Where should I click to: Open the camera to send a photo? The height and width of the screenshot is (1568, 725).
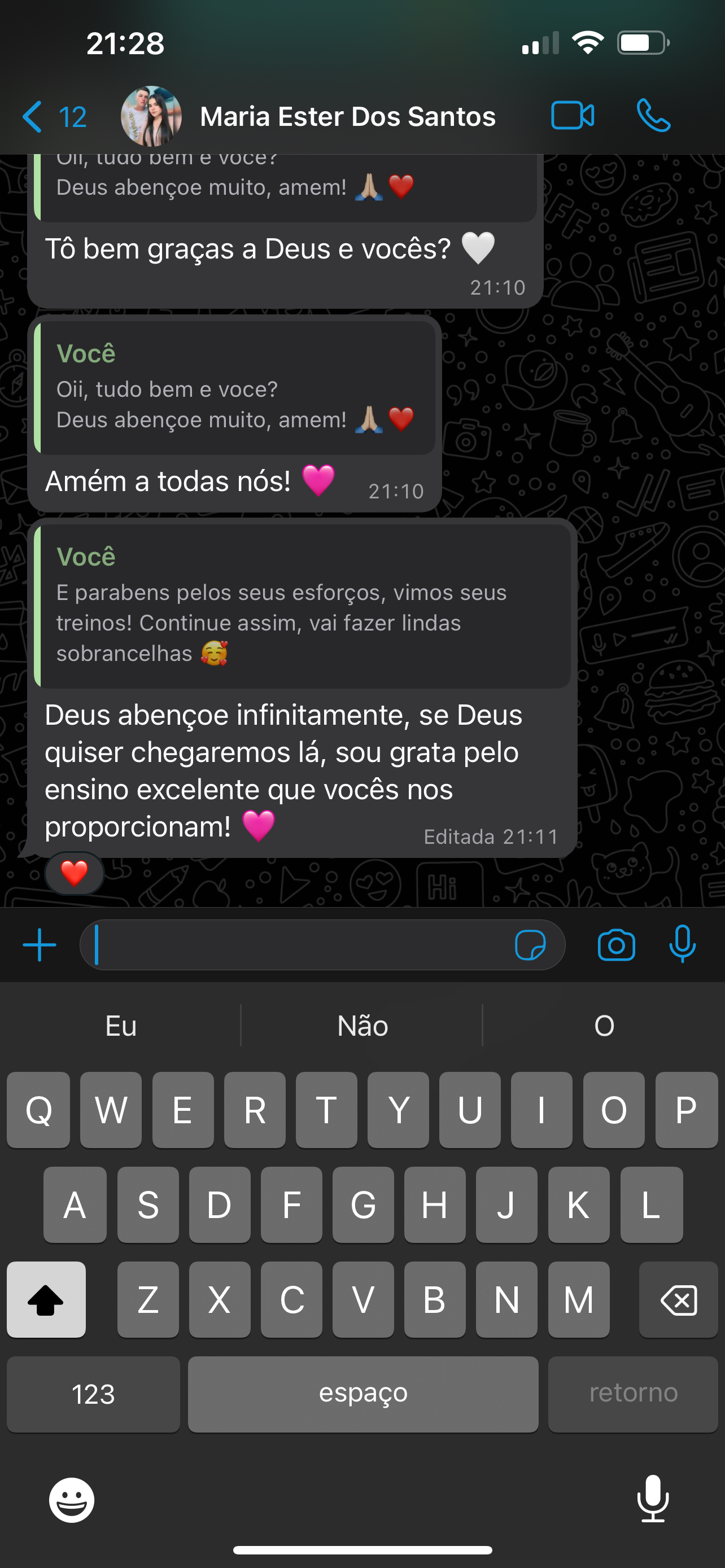point(616,945)
